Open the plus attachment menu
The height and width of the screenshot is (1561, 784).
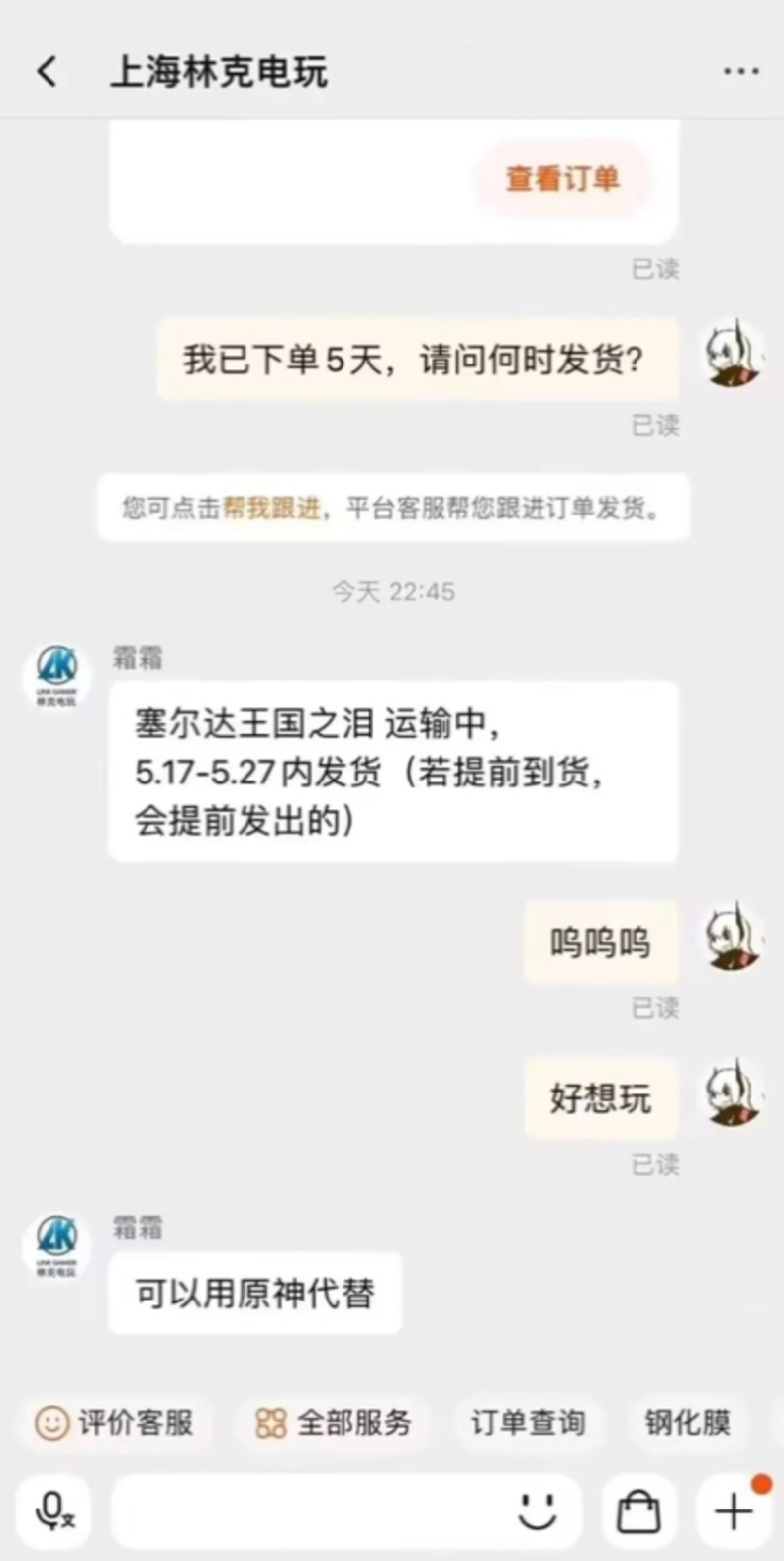pyautogui.click(x=734, y=1511)
